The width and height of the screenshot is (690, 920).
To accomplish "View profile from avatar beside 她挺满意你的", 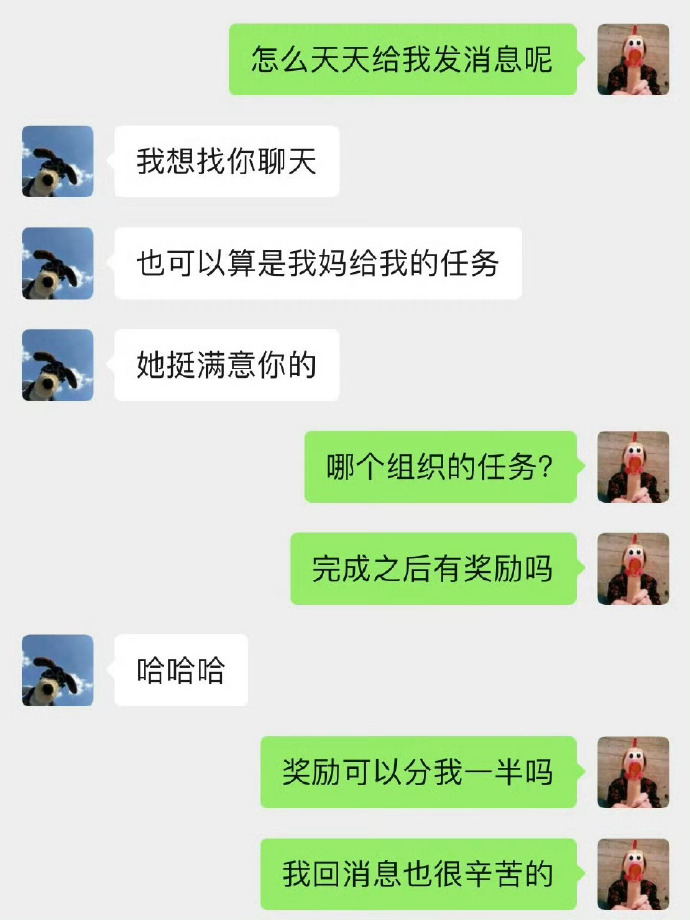I will 58,365.
